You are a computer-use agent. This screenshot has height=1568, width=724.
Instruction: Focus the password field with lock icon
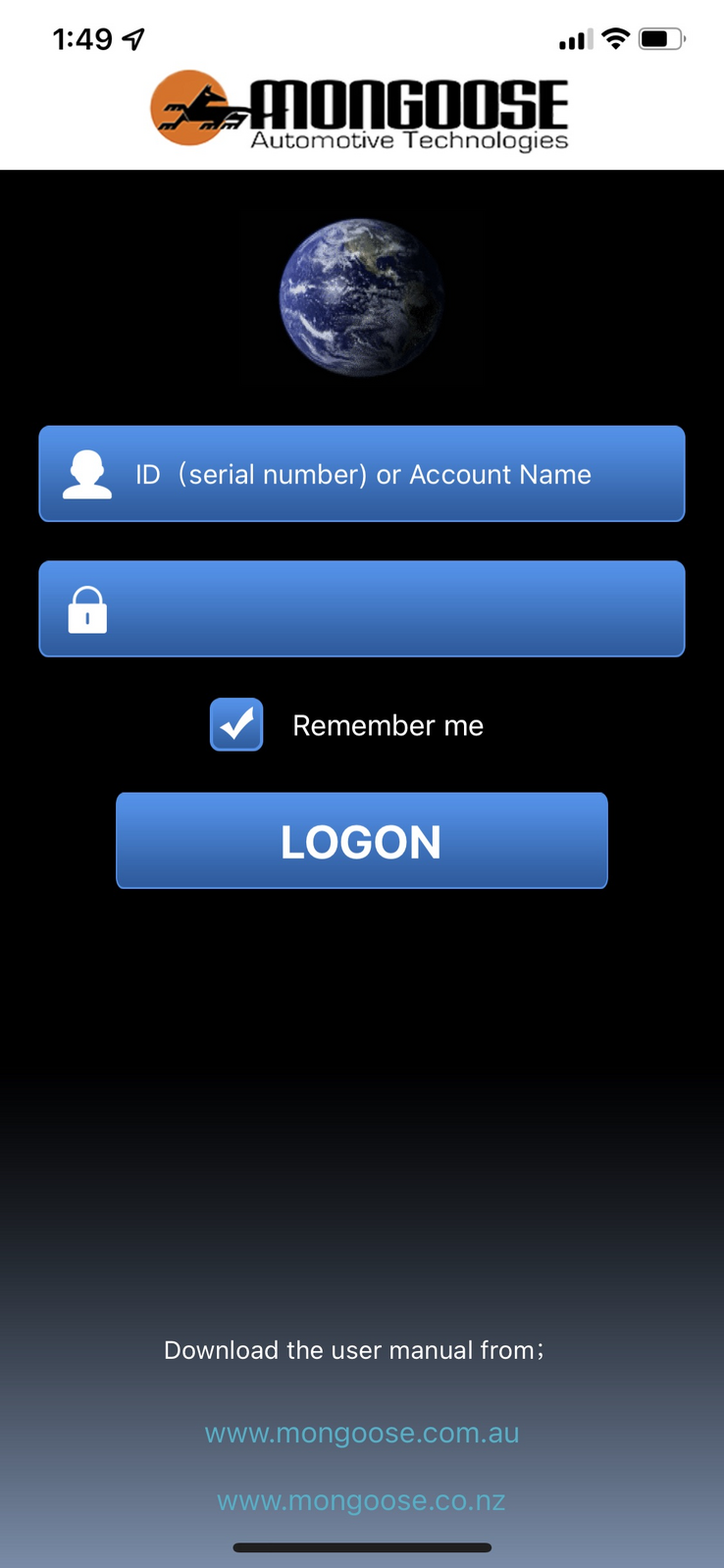click(362, 608)
